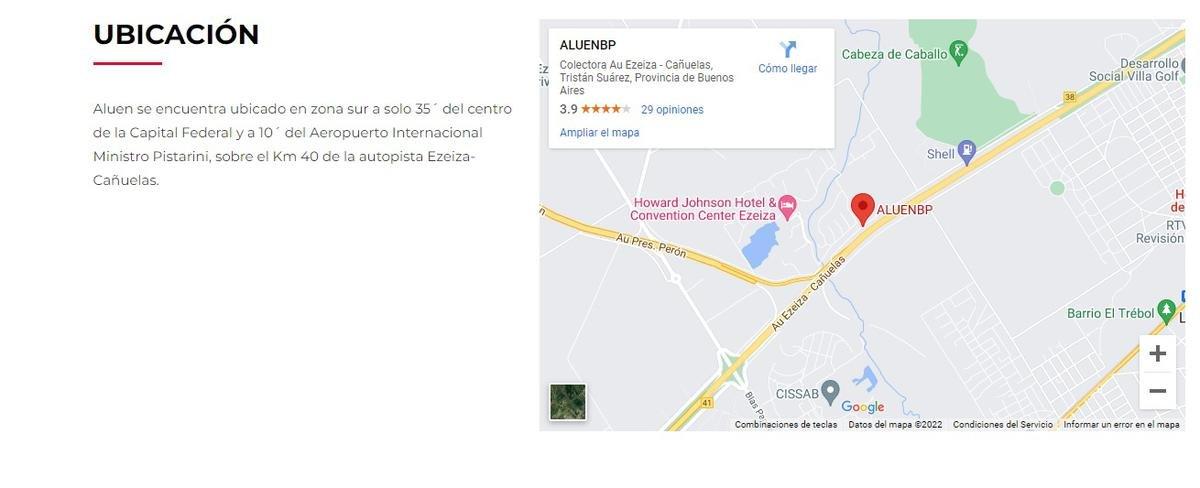Screen dimensions: 1200x488
Task: Zoom out on the map
Action: (1157, 391)
